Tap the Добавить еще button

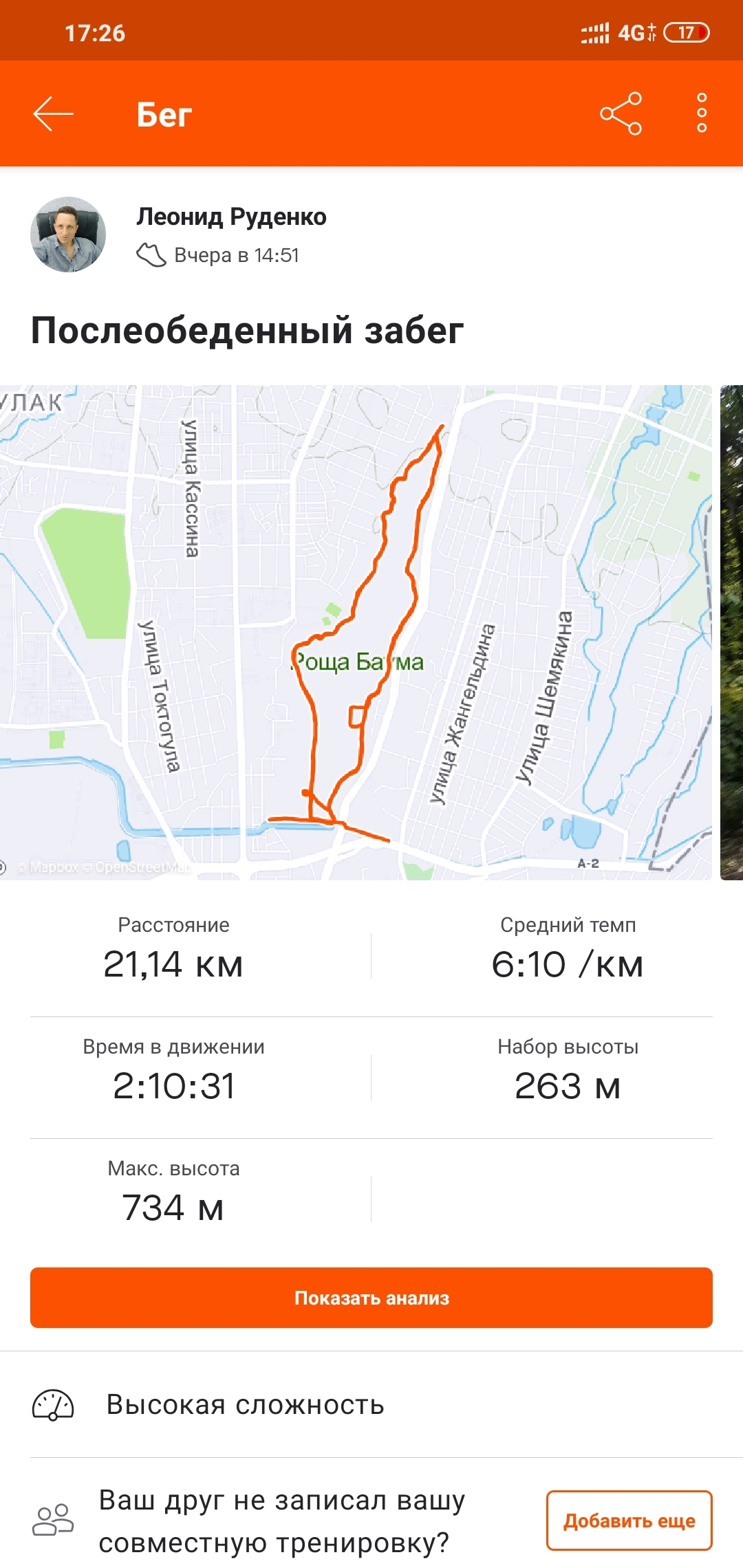(x=629, y=1521)
